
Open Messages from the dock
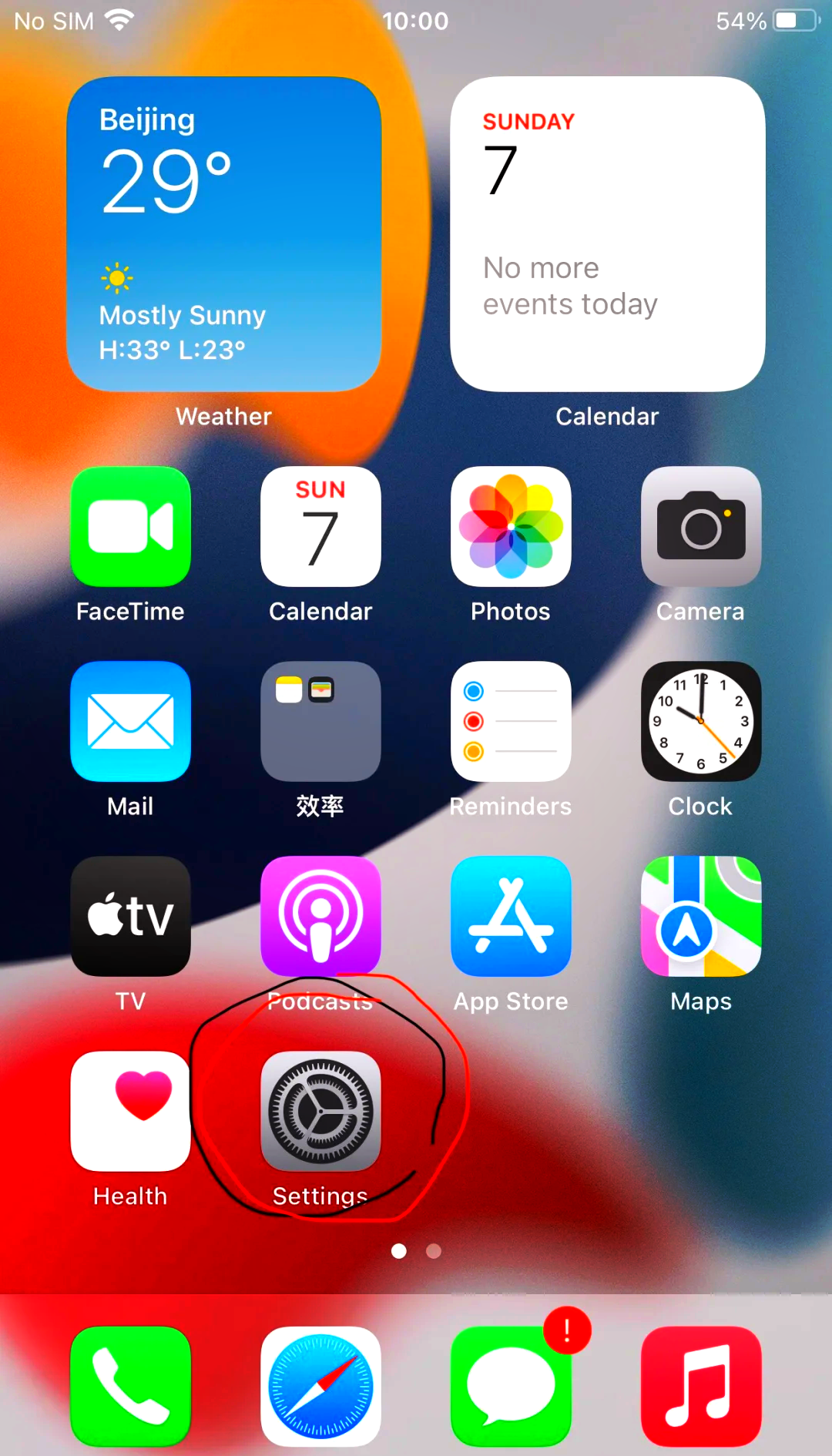(511, 1386)
